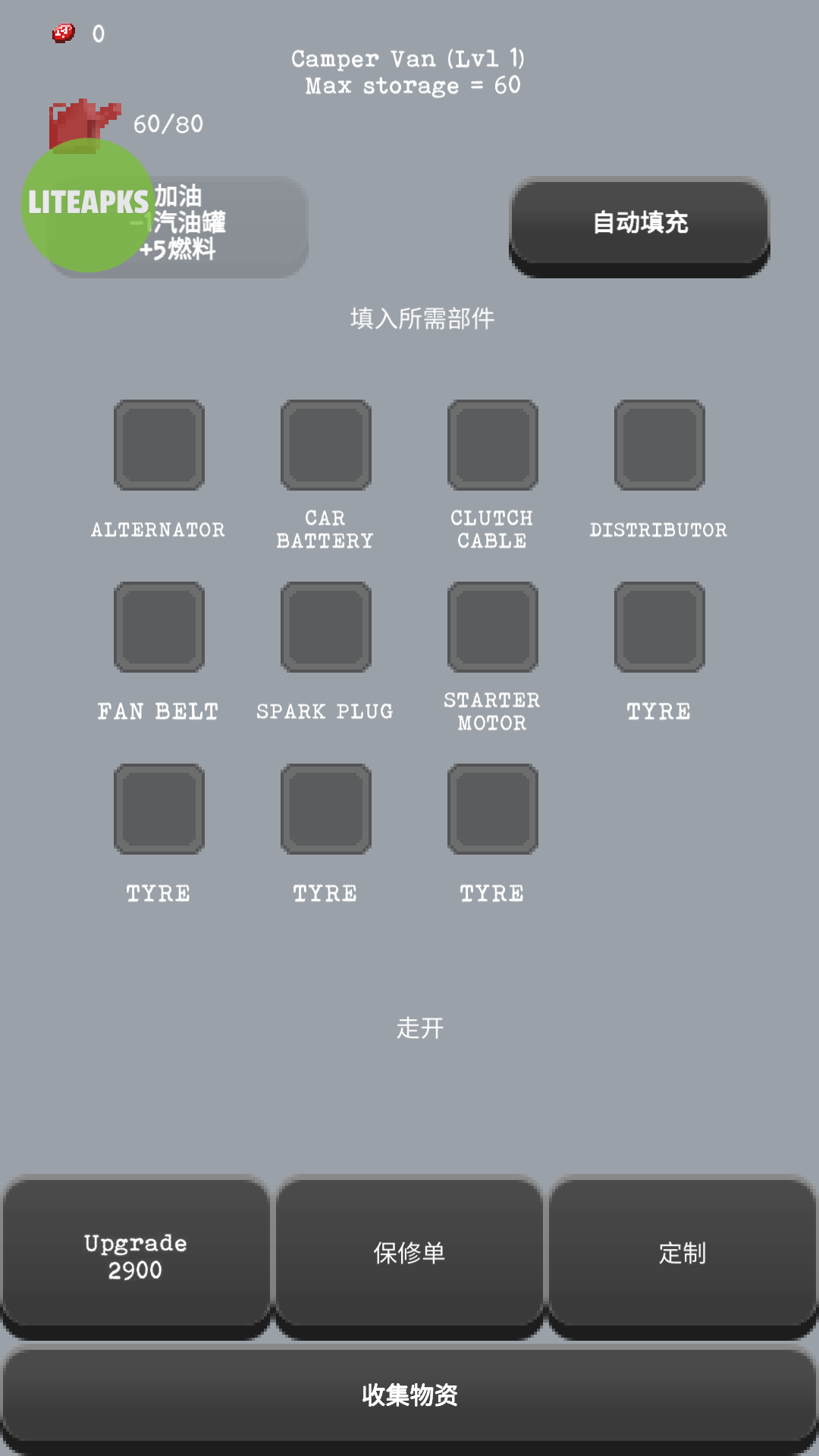Tap 收集物资 to collect supplies
819x1456 pixels.
[409, 1395]
